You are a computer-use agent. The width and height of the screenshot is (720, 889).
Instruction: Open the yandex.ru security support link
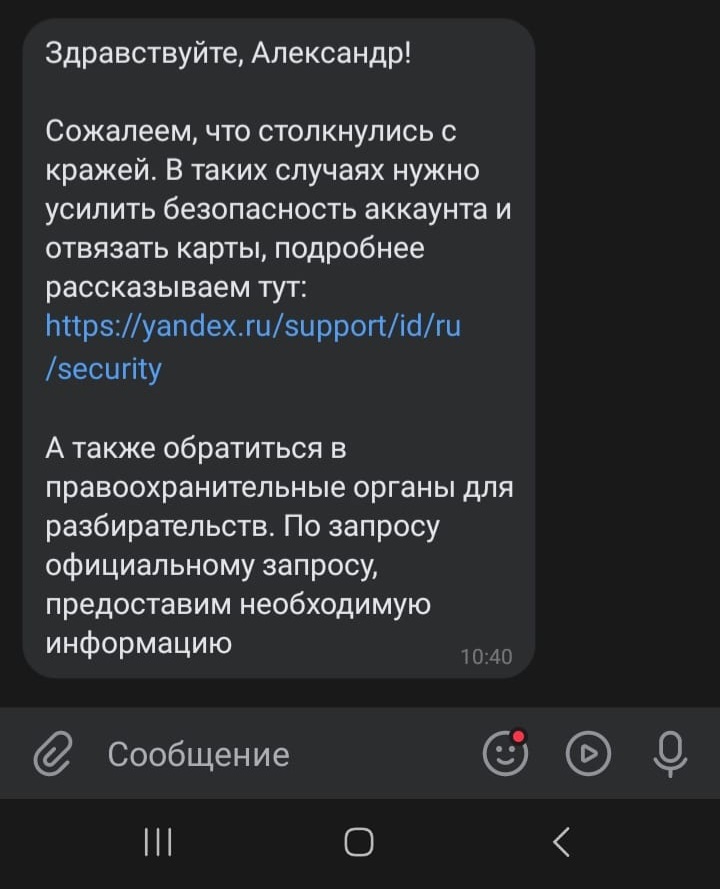[x=253, y=328]
